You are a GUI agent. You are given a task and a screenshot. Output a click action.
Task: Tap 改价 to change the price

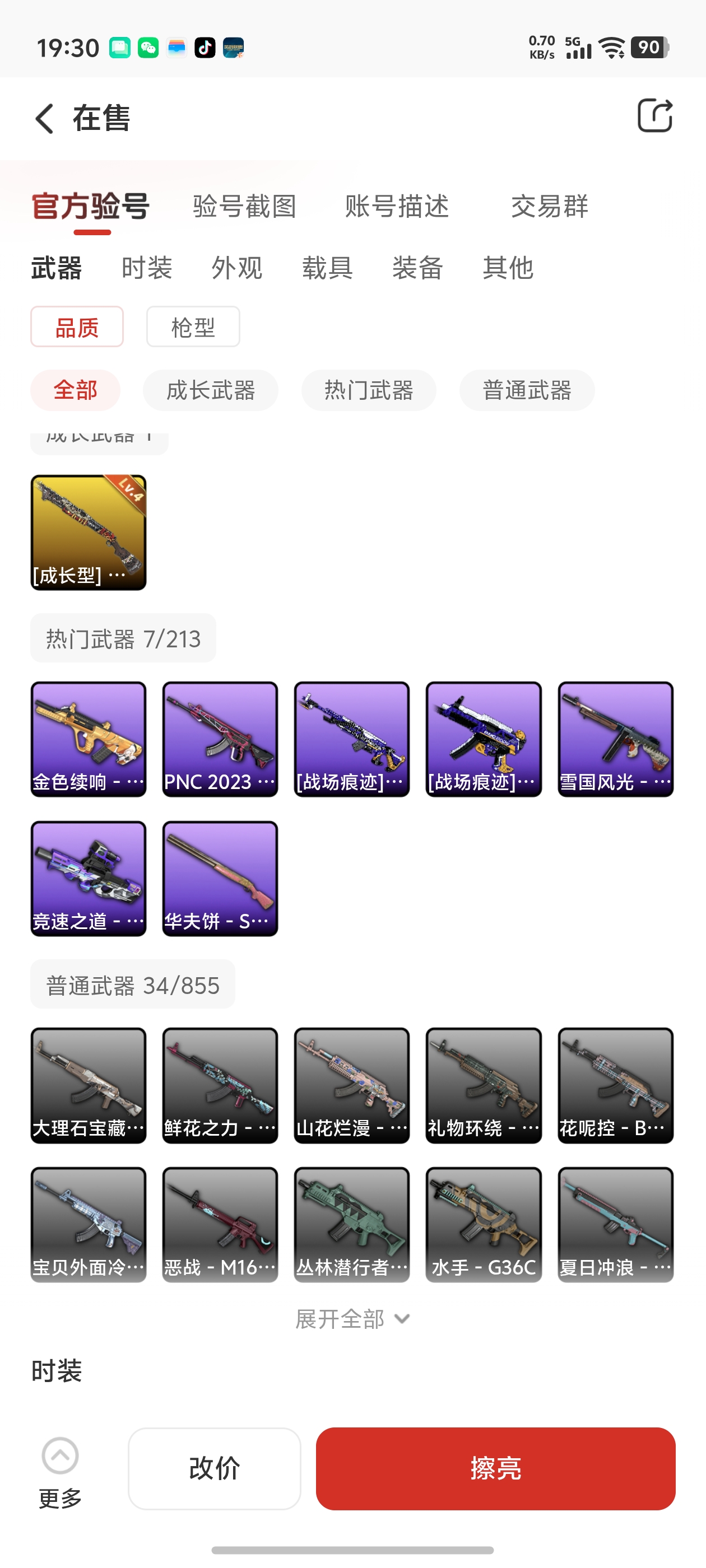tap(215, 1468)
